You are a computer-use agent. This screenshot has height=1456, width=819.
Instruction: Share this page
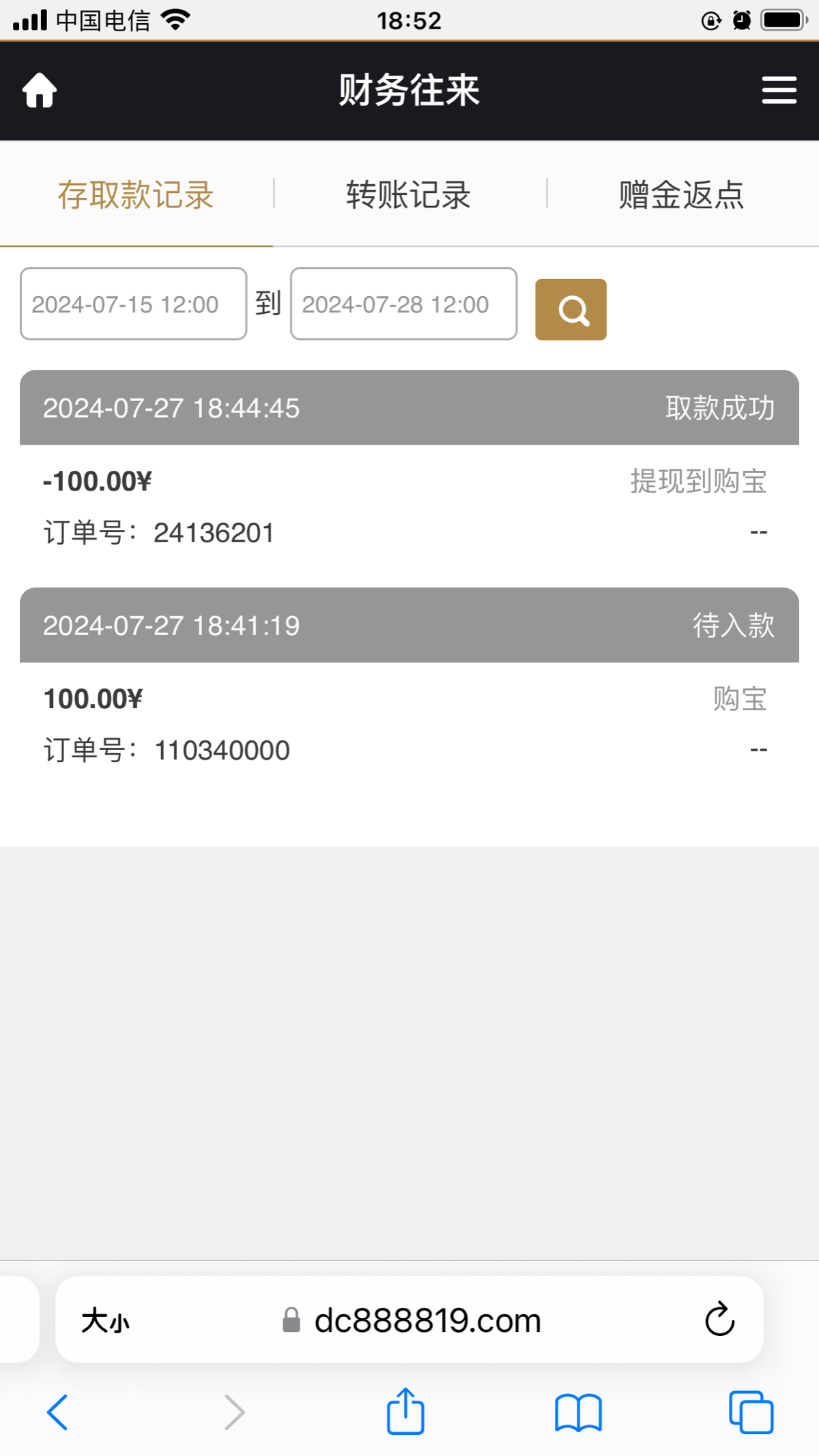point(405,1410)
